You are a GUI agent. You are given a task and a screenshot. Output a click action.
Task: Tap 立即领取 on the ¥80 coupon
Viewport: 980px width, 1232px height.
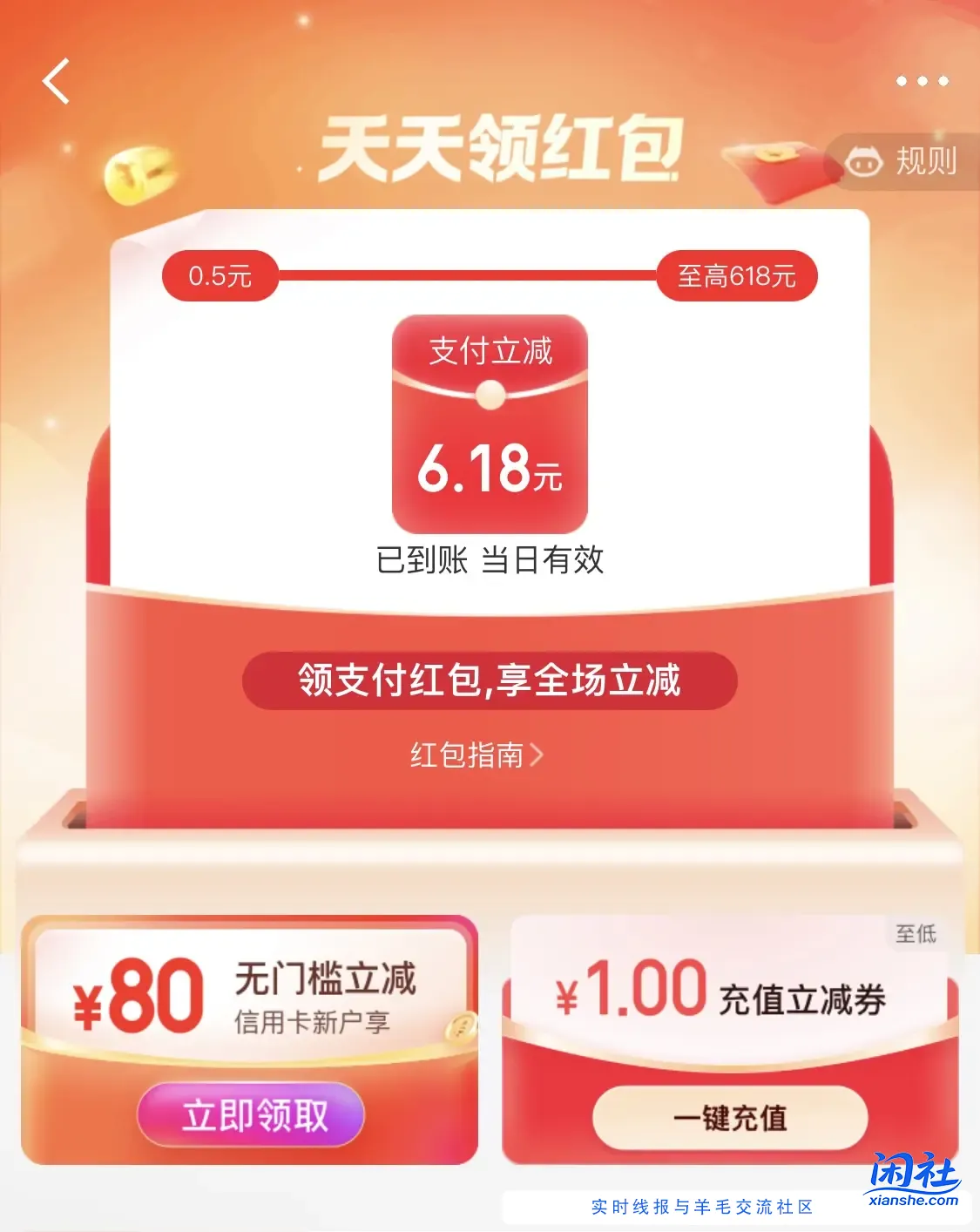click(x=251, y=1114)
